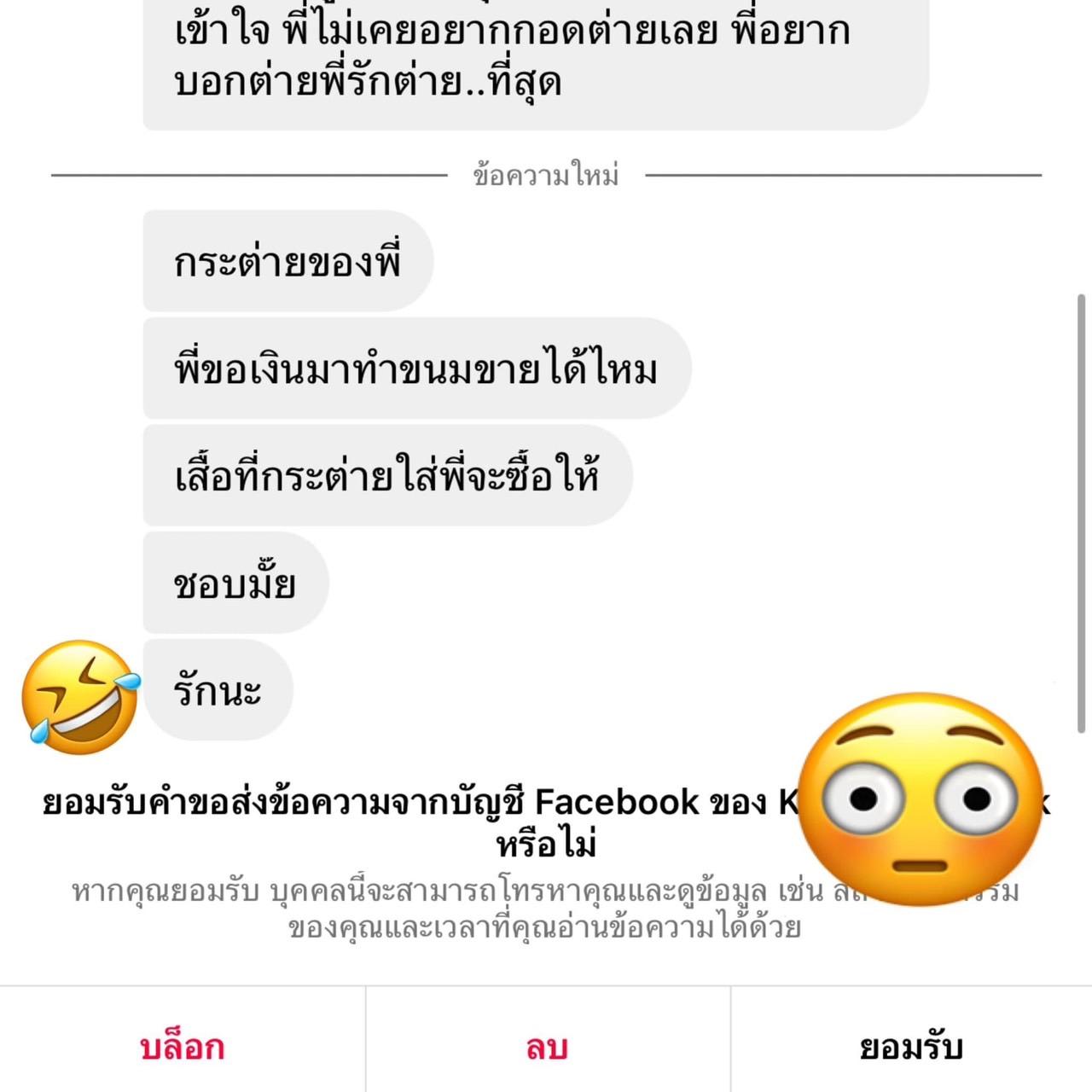Delete the message request
Screen dimensions: 1092x1092
tap(547, 1046)
